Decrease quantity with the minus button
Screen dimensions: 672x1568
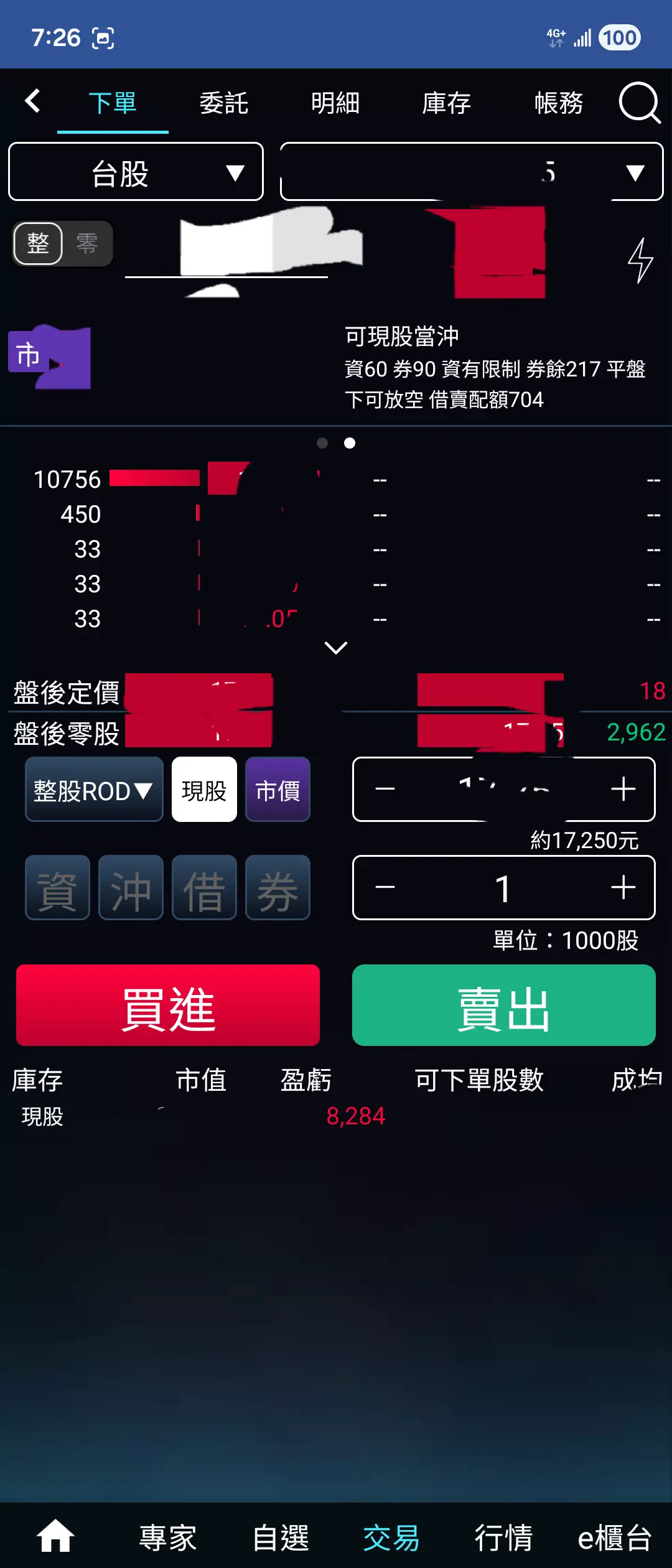coord(385,888)
